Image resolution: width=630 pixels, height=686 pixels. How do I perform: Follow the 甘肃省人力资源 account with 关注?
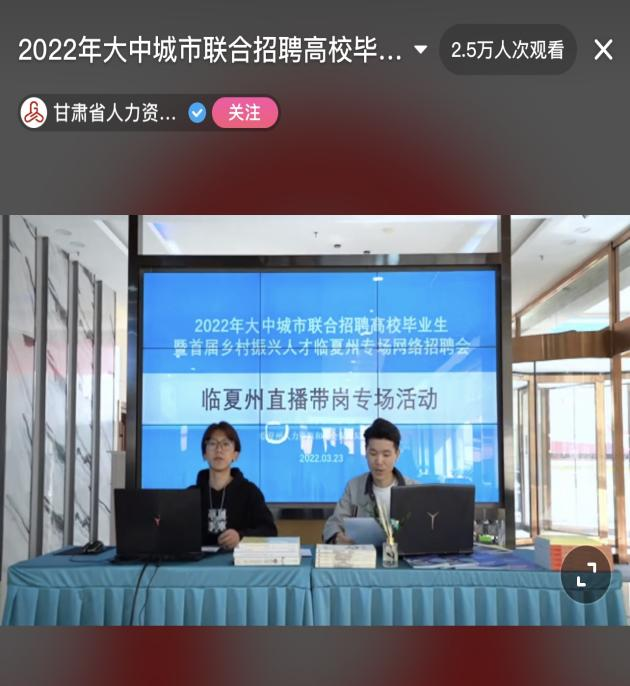pos(244,113)
